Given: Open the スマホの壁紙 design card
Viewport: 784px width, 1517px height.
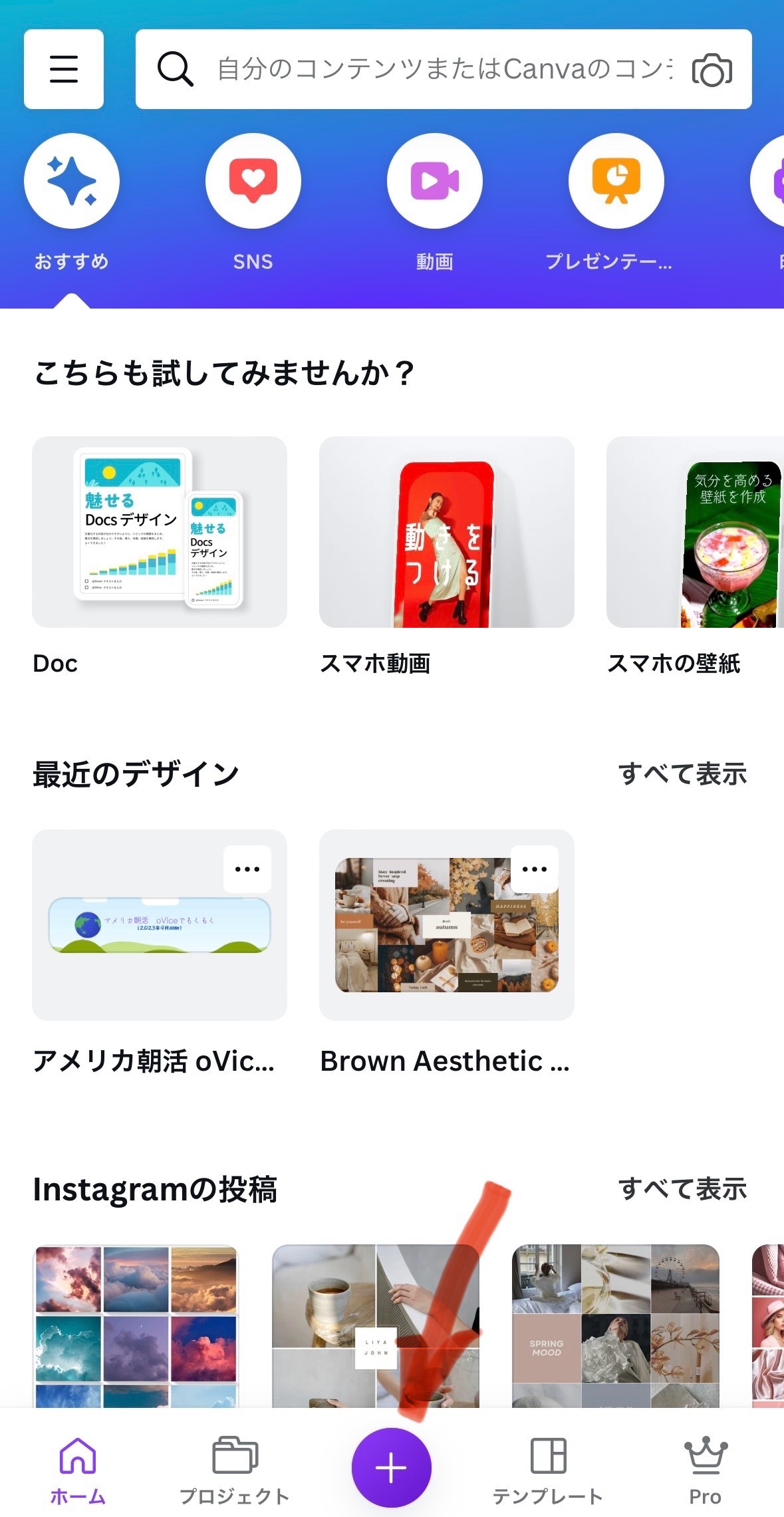Looking at the screenshot, I should pos(695,532).
